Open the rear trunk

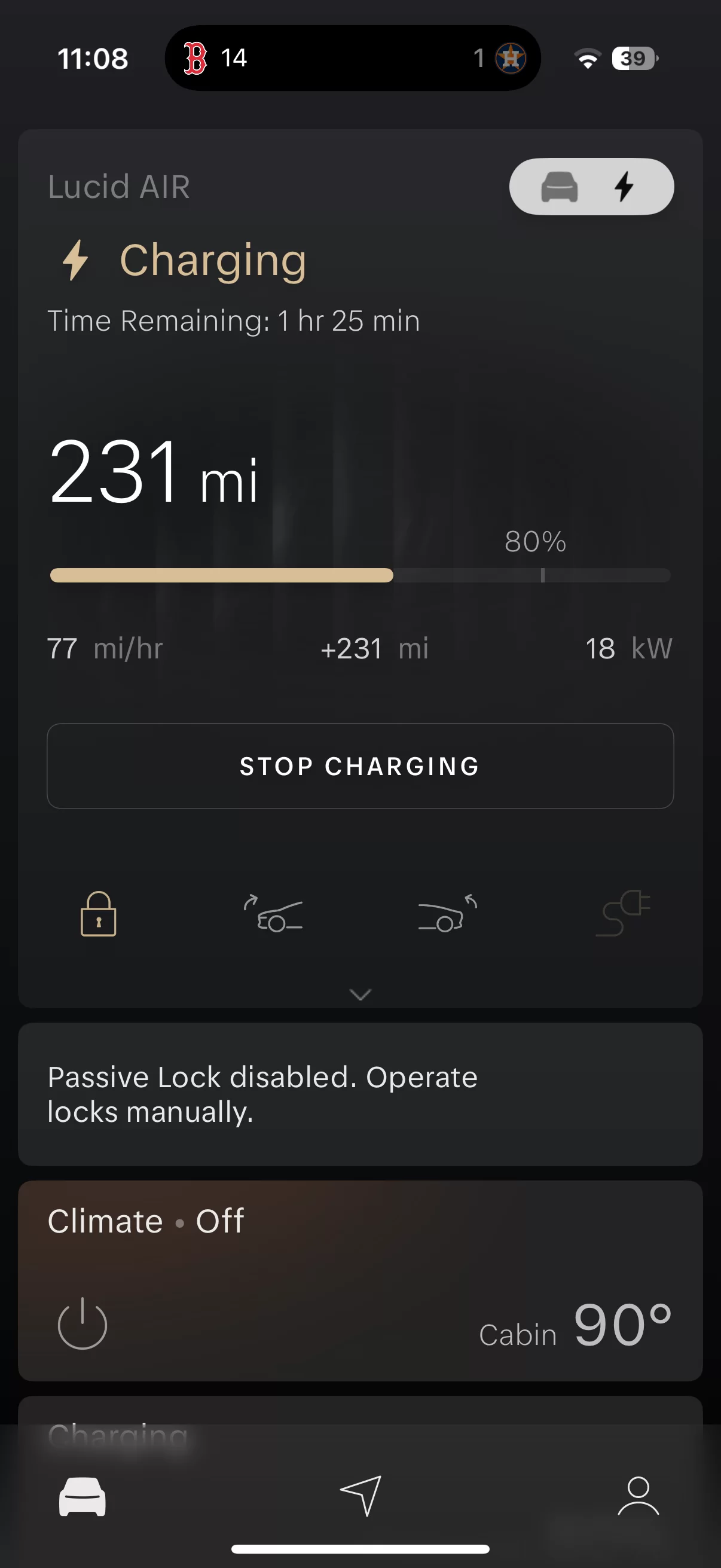tap(448, 914)
